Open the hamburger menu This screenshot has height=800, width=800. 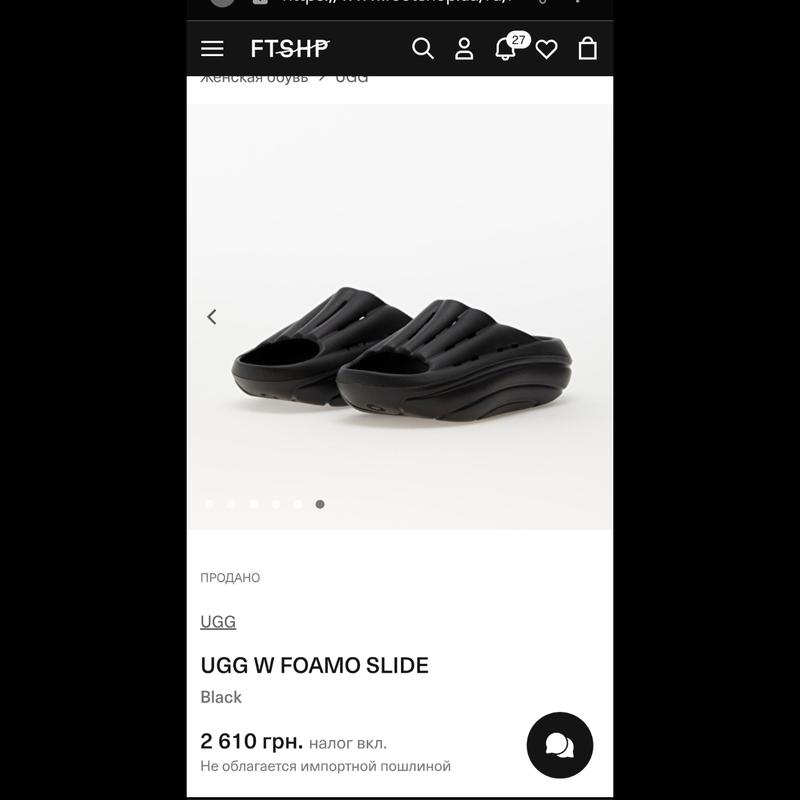212,48
